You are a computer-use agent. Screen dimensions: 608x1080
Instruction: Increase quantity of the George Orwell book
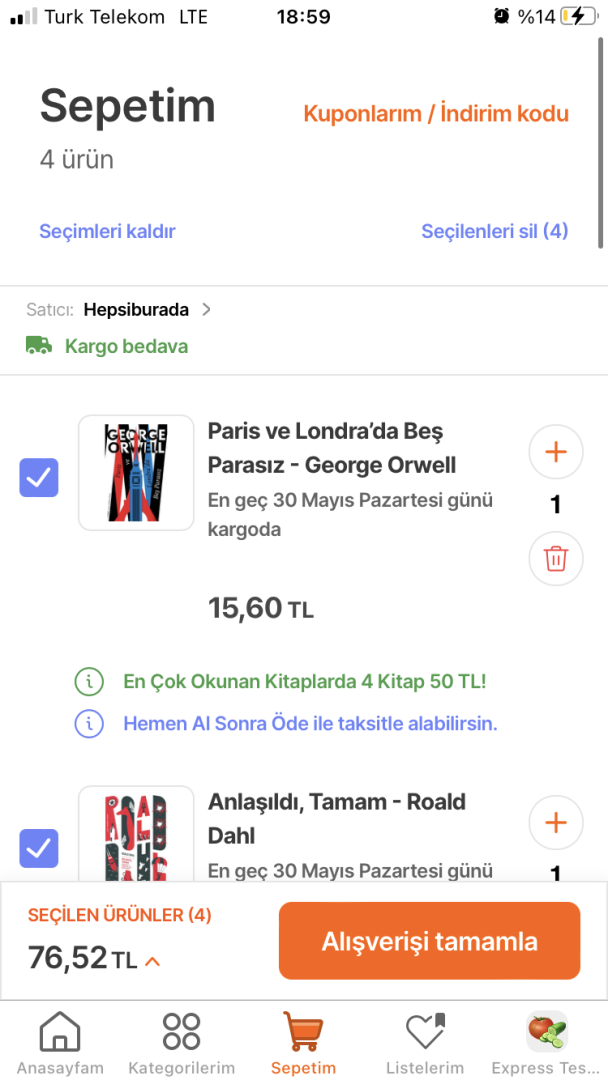[x=555, y=452]
